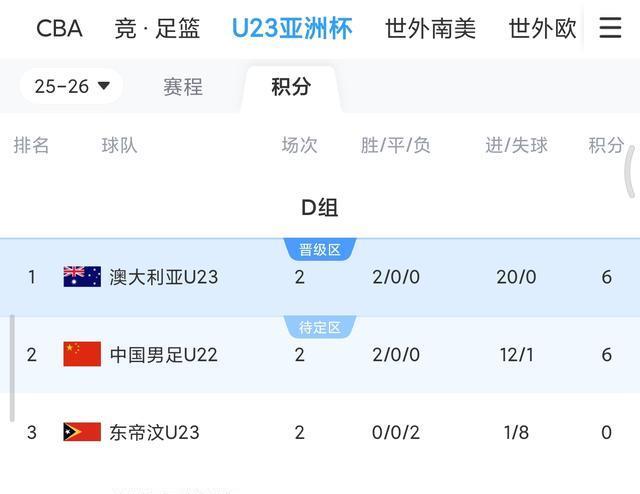Viewport: 640px width, 494px height.
Task: Select the U23亚洲杯 tab
Action: pos(292,28)
